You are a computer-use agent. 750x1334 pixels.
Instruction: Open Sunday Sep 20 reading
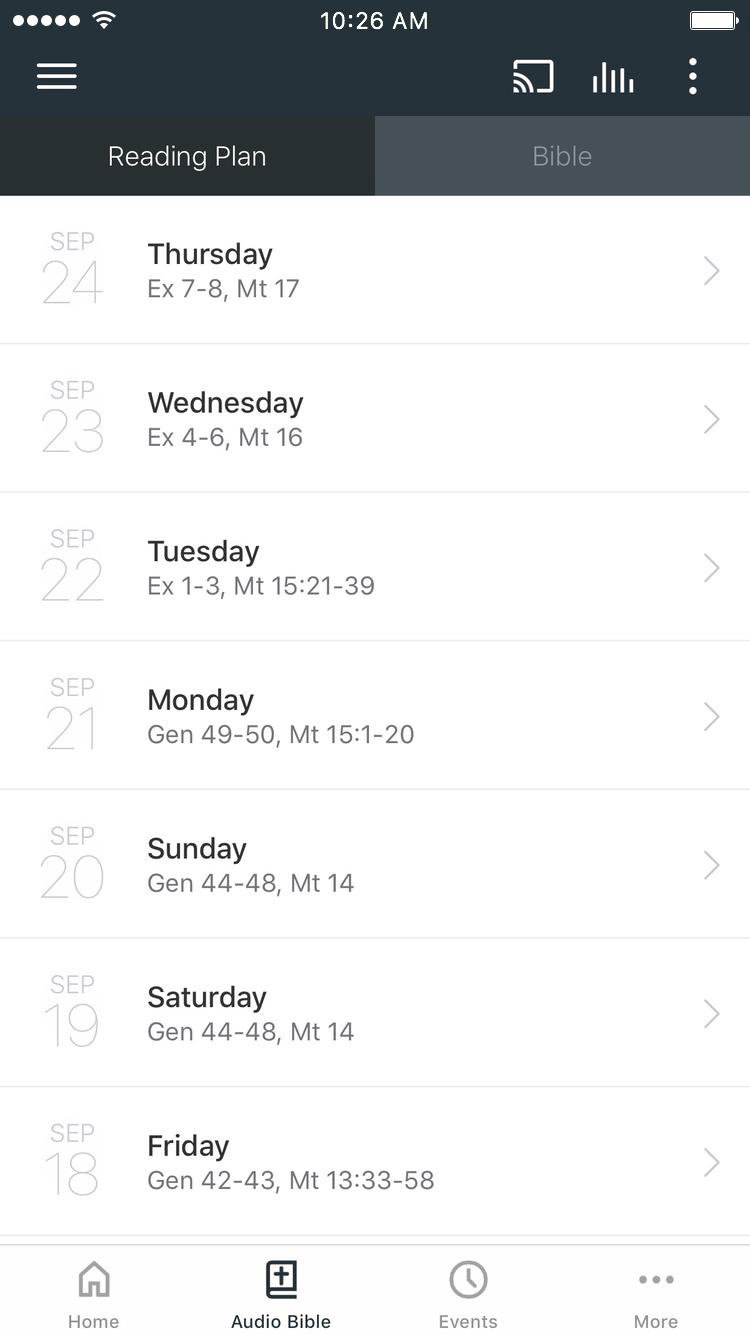click(375, 864)
